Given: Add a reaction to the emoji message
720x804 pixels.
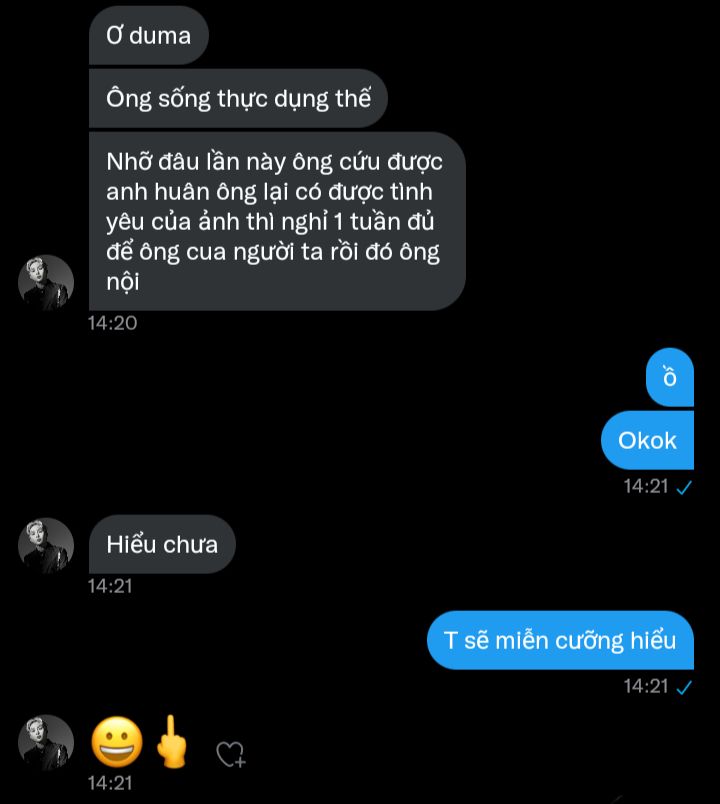Looking at the screenshot, I should pos(231,754).
